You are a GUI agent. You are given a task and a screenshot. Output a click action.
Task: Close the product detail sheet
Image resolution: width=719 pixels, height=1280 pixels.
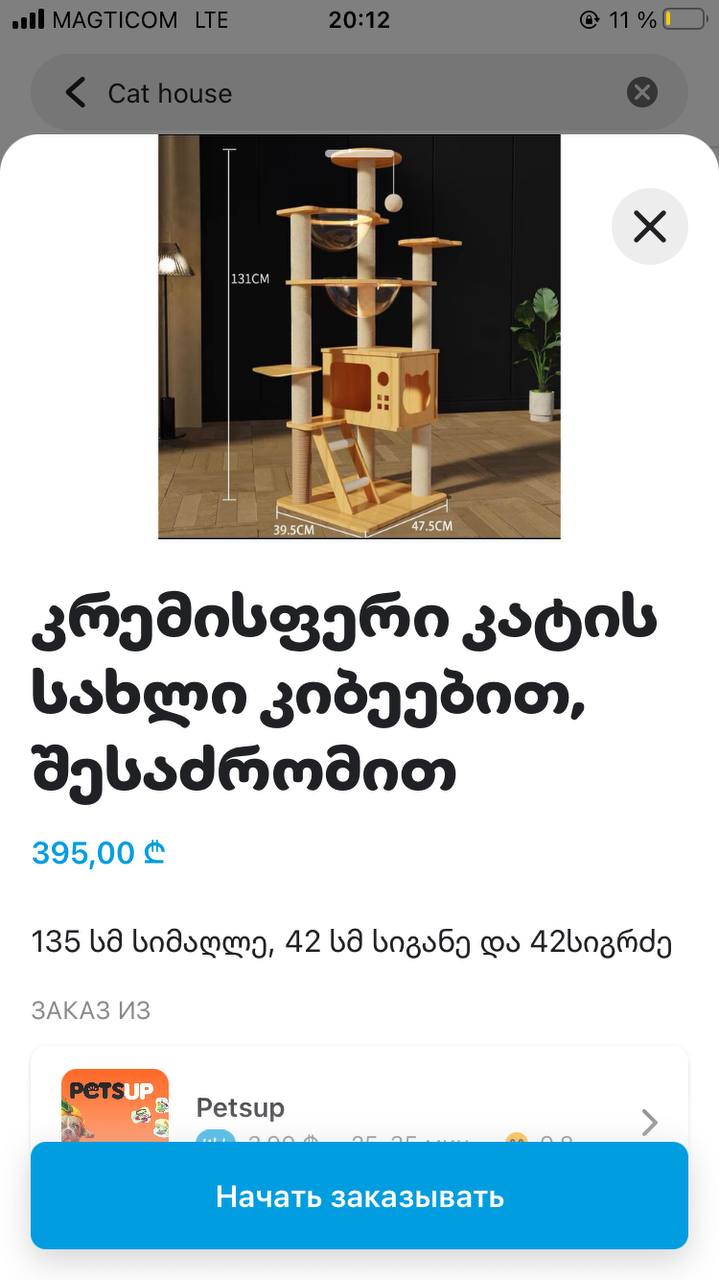click(x=650, y=227)
